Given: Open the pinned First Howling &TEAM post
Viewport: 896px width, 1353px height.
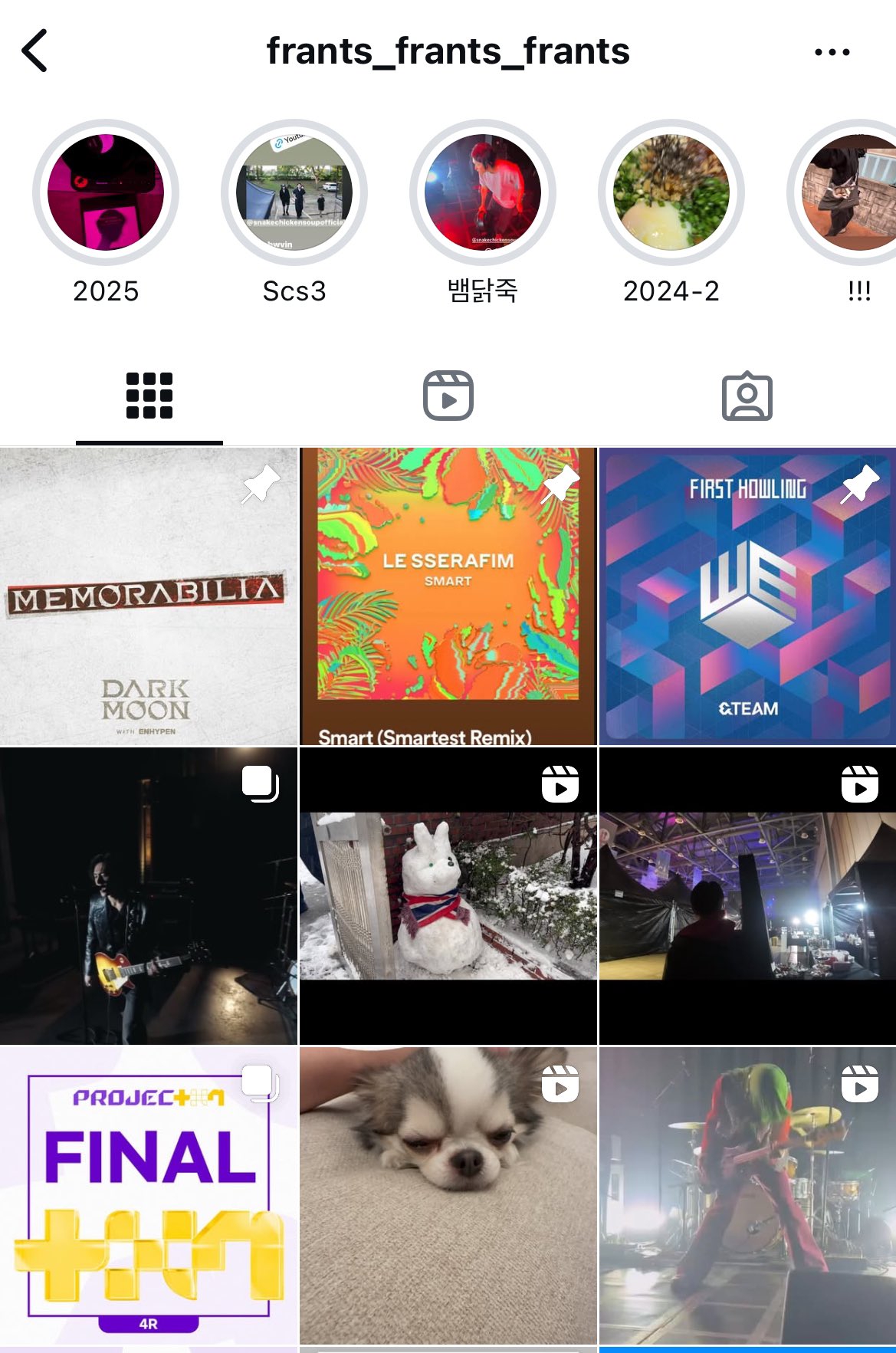Looking at the screenshot, I should coord(747,596).
